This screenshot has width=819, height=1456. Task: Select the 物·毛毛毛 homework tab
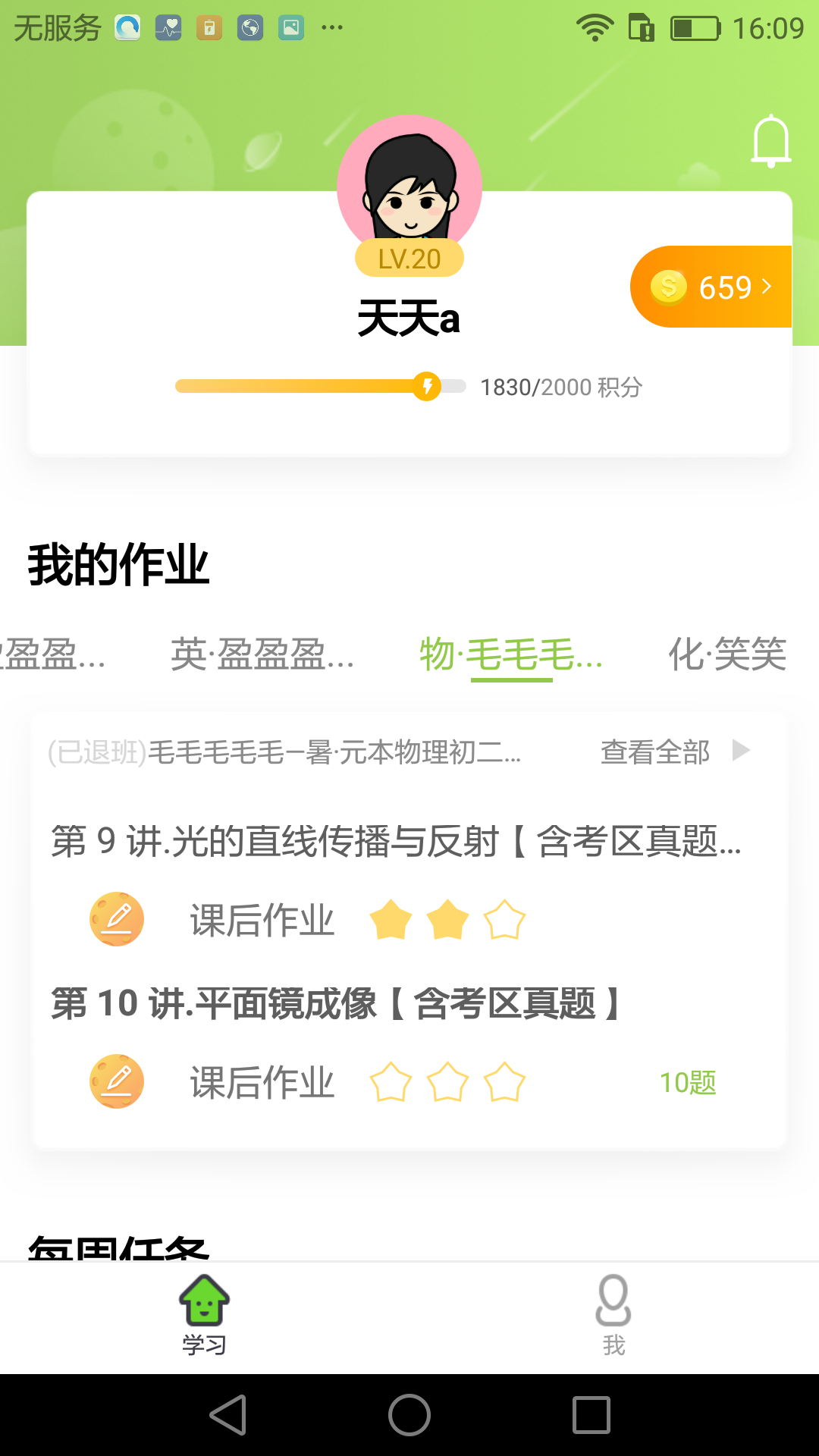[x=511, y=654]
